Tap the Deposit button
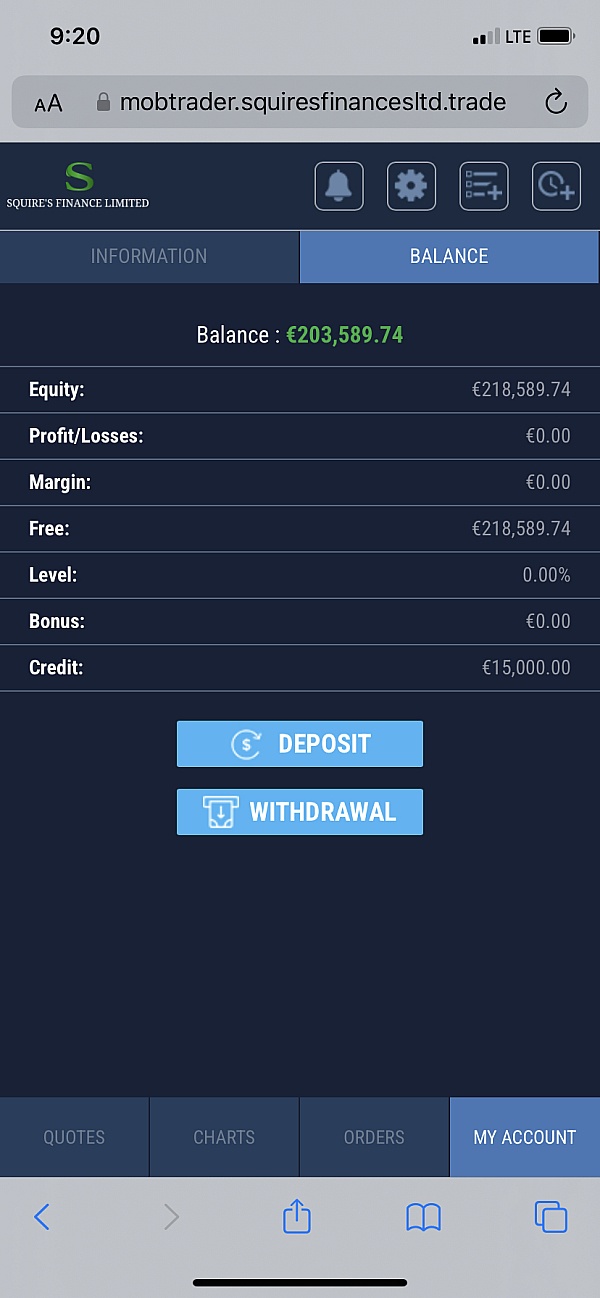Screen dimensions: 600x1298 point(300,744)
